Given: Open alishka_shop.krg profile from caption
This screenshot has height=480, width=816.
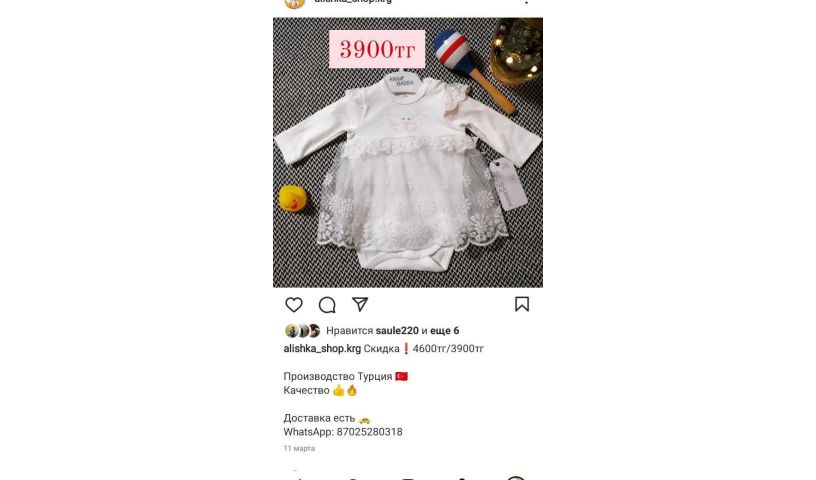Looking at the screenshot, I should [322, 348].
